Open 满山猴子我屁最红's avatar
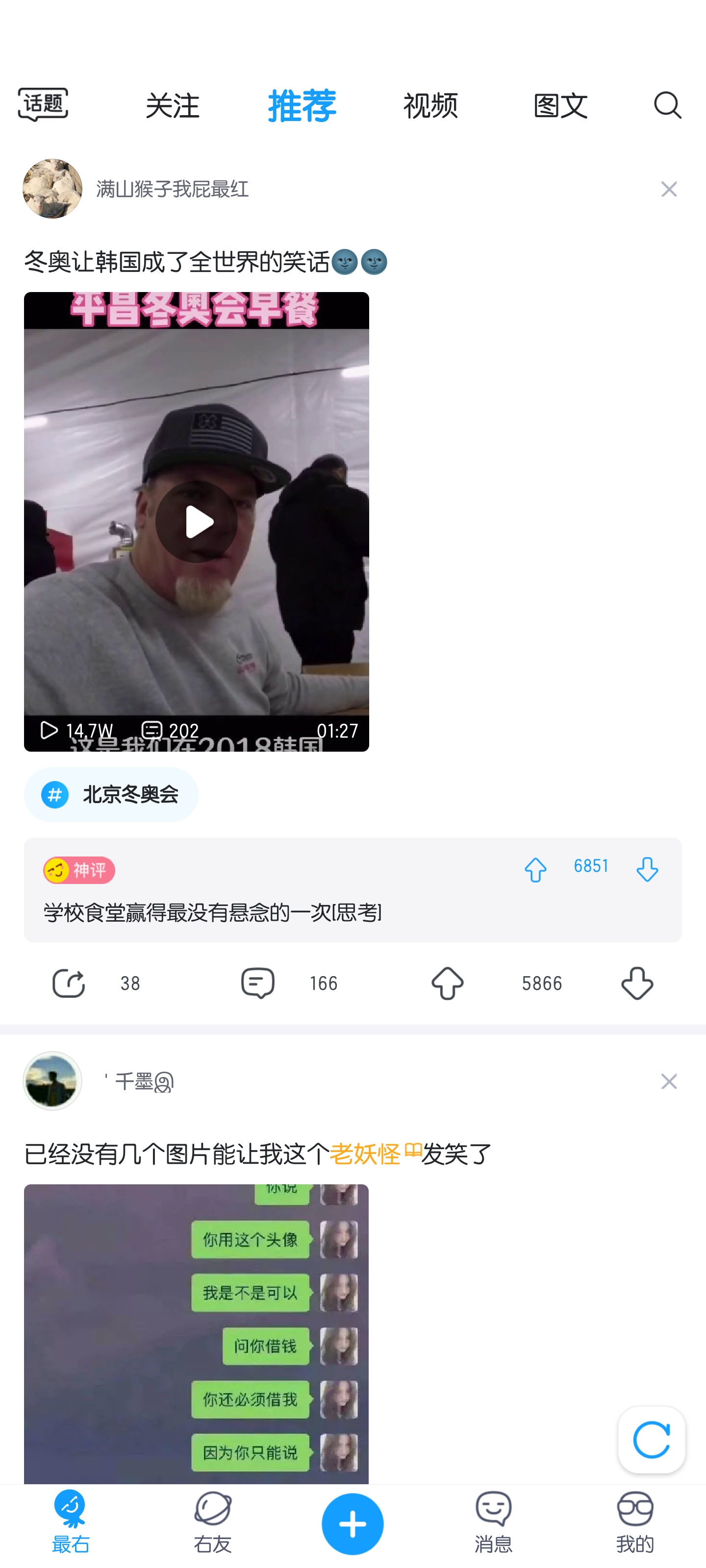This screenshot has height=1568, width=706. point(52,188)
